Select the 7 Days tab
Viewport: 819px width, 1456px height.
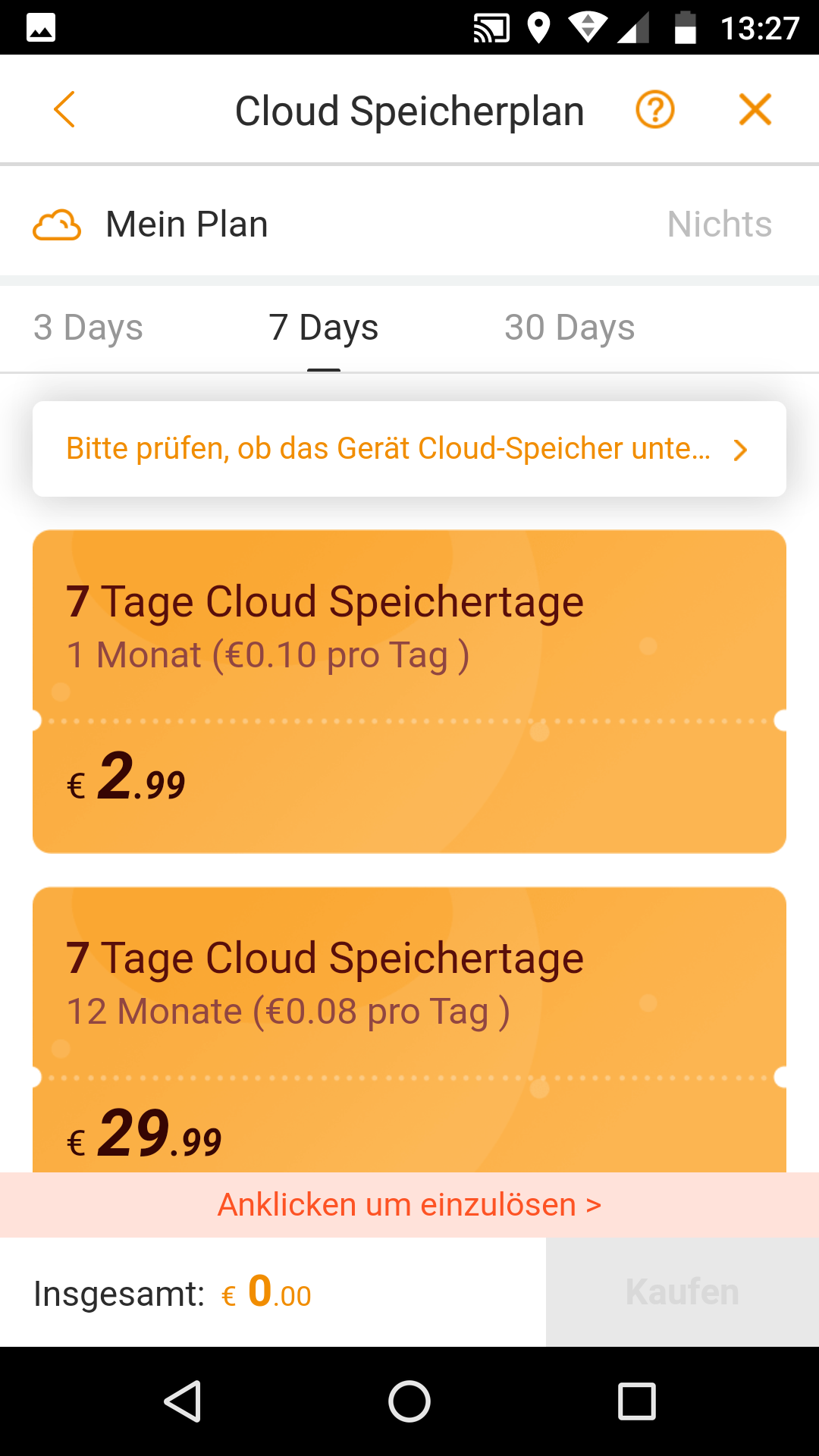click(x=324, y=328)
